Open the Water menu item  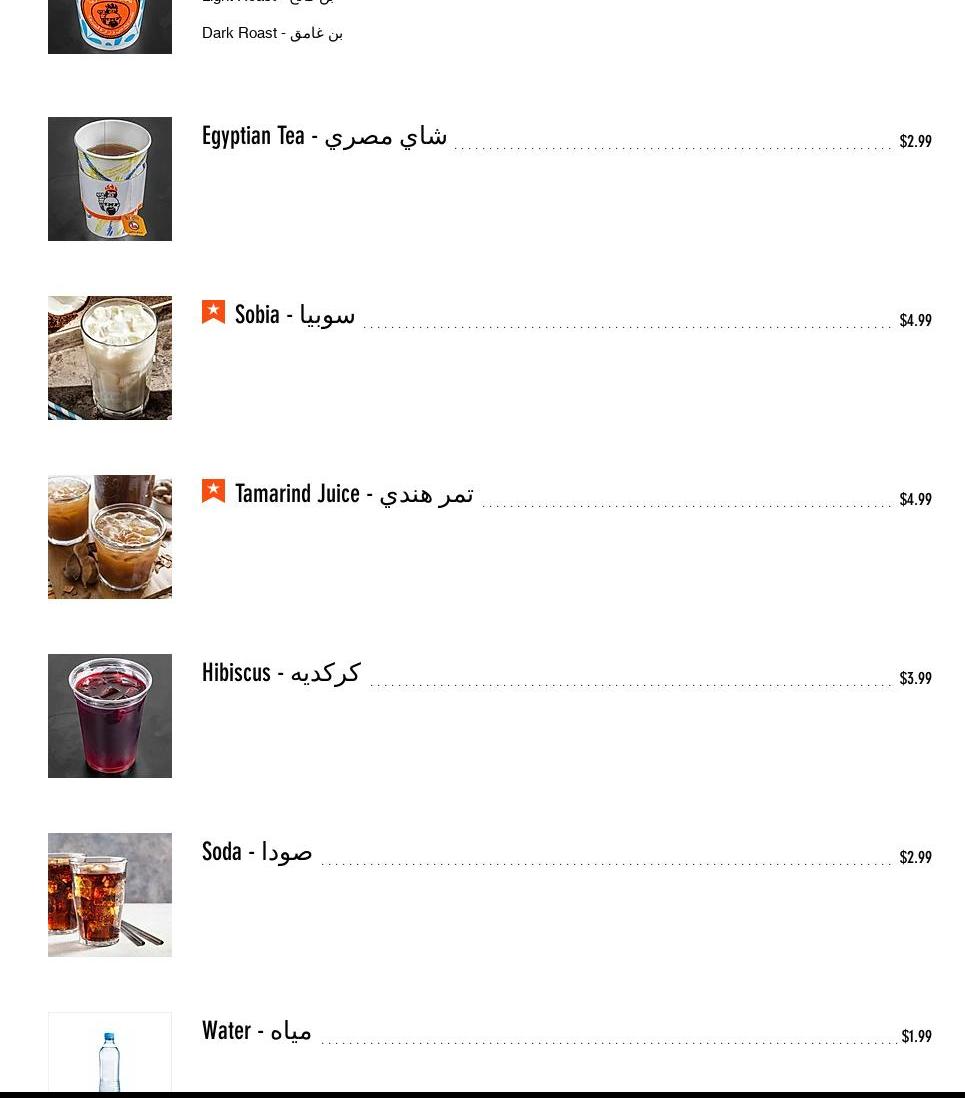point(257,1031)
